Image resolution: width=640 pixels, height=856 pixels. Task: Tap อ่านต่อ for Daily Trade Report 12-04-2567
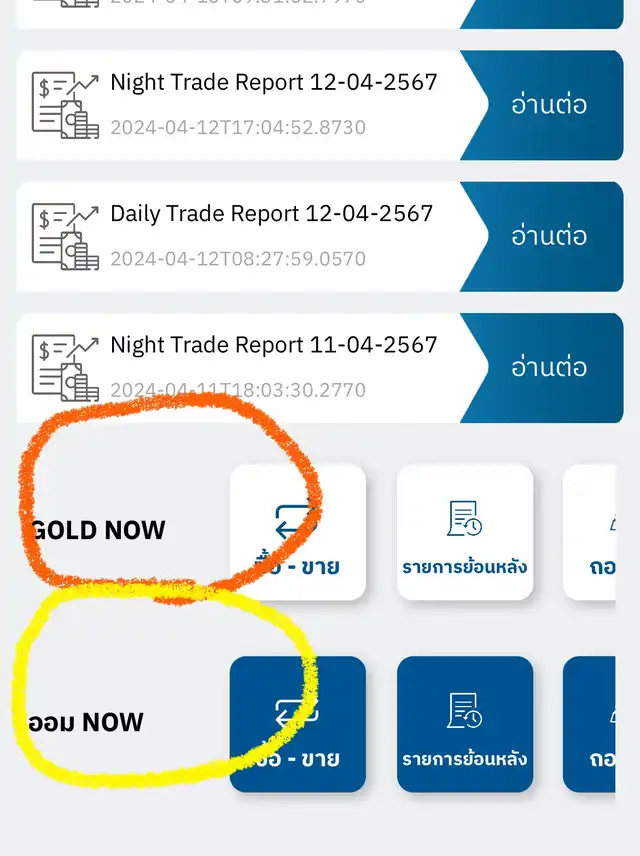[x=549, y=236]
